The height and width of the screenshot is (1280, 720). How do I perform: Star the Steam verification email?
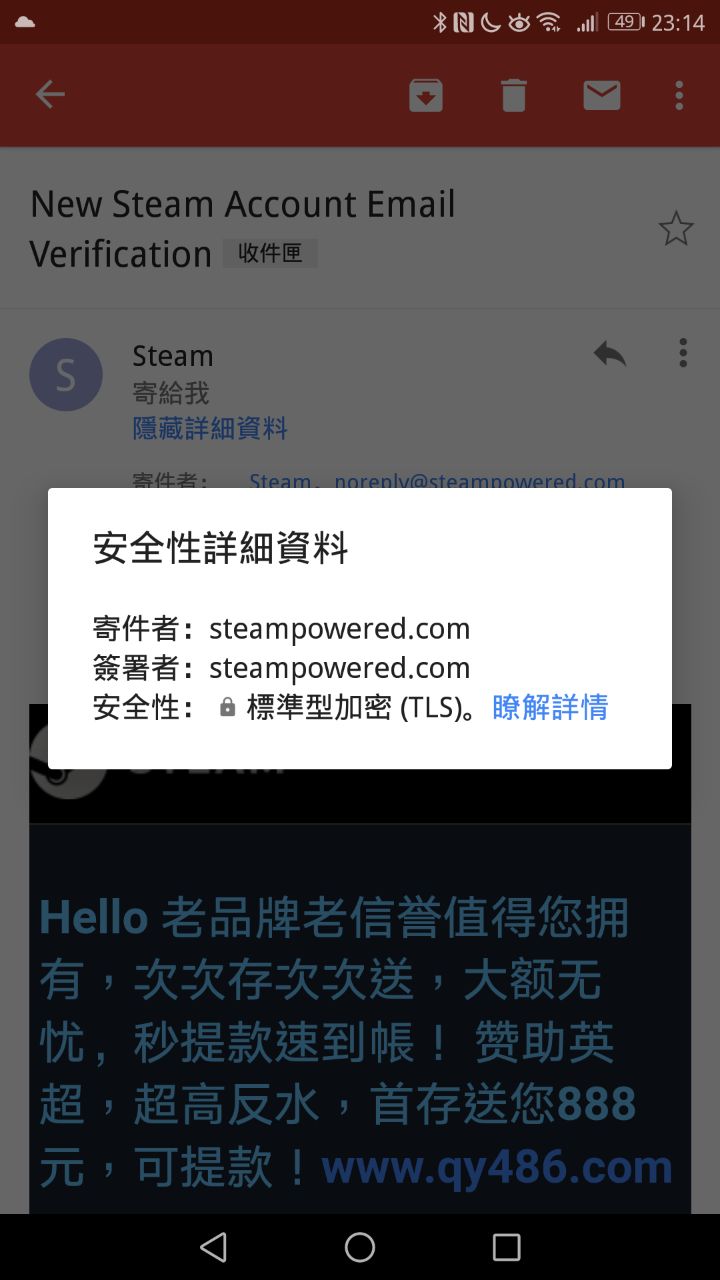(676, 230)
